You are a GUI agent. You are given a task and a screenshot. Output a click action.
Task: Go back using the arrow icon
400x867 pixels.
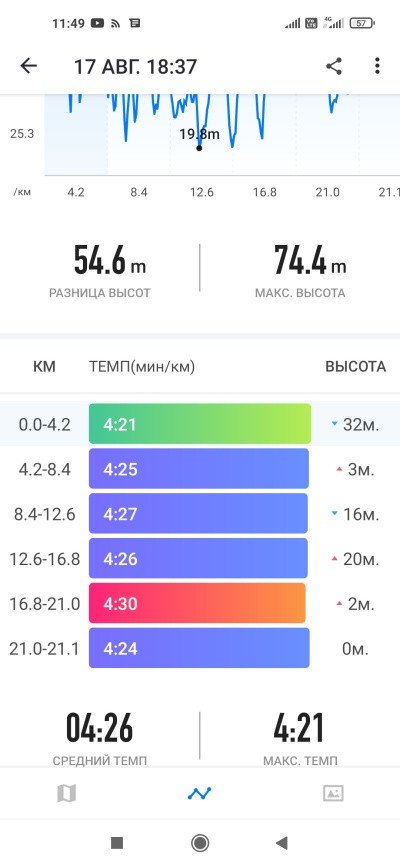[x=29, y=66]
